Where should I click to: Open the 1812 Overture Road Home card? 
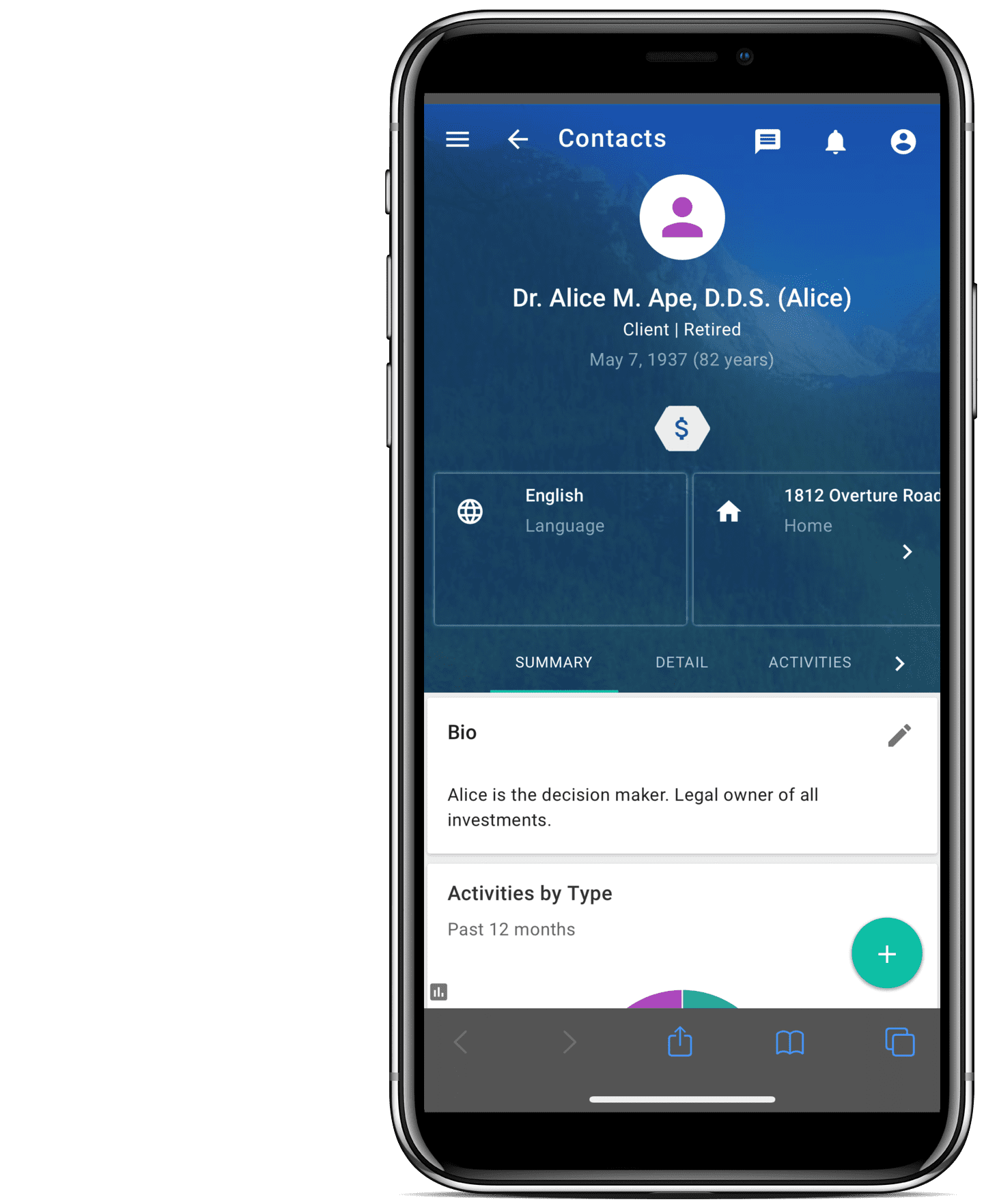(816, 548)
